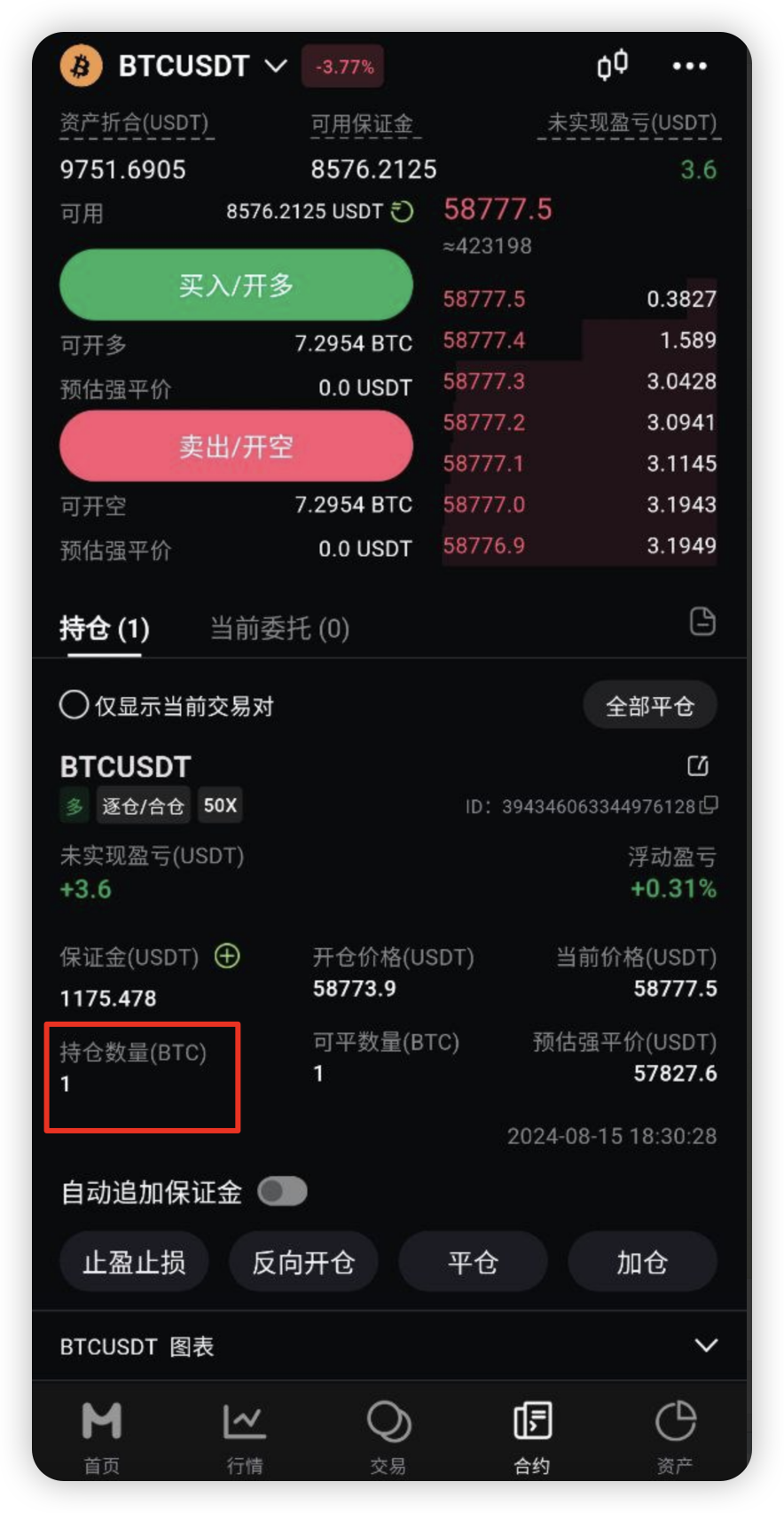Open 止盈止损 settings
The height and width of the screenshot is (1513, 784).
[134, 1262]
